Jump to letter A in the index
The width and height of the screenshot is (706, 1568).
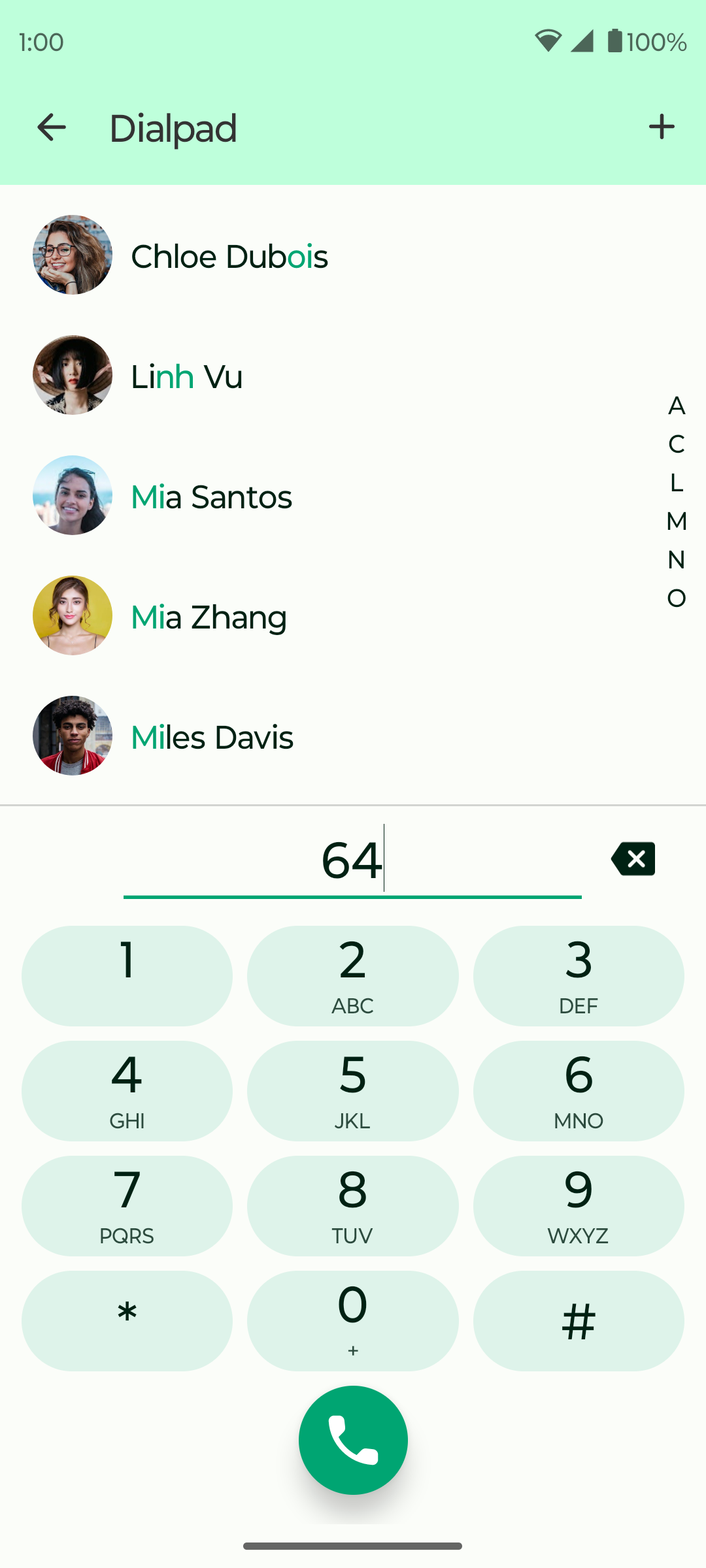tap(676, 406)
